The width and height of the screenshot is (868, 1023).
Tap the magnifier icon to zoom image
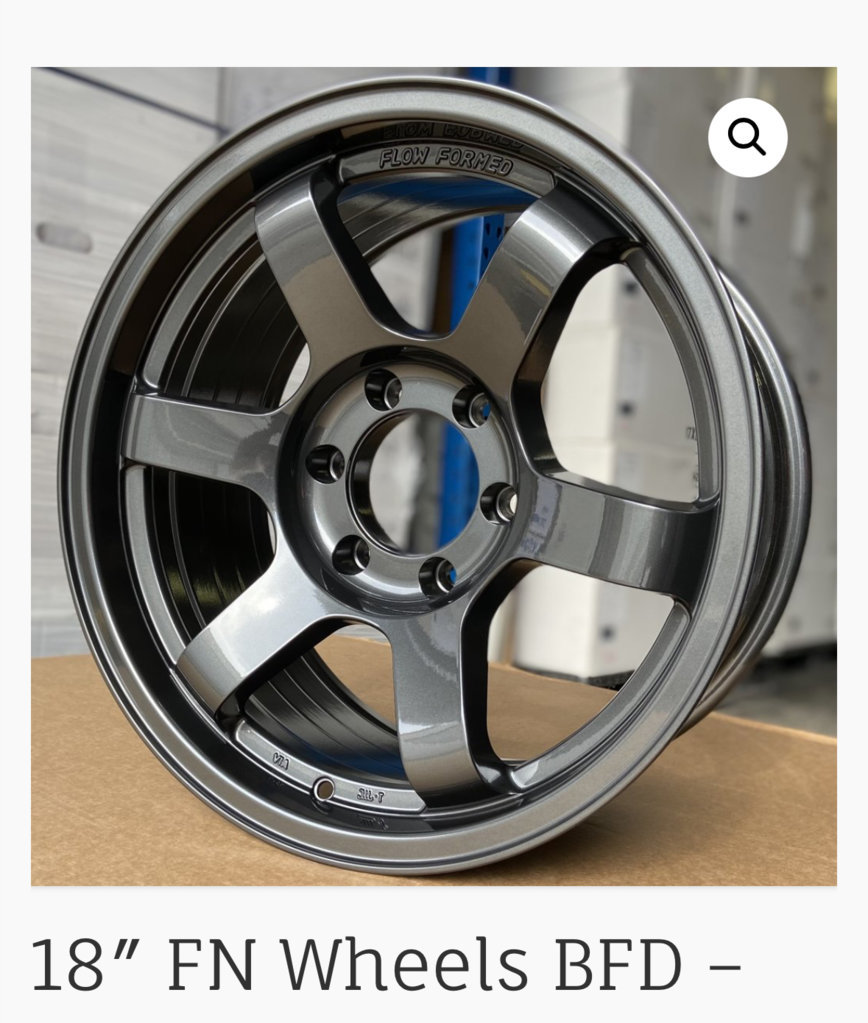click(x=747, y=137)
